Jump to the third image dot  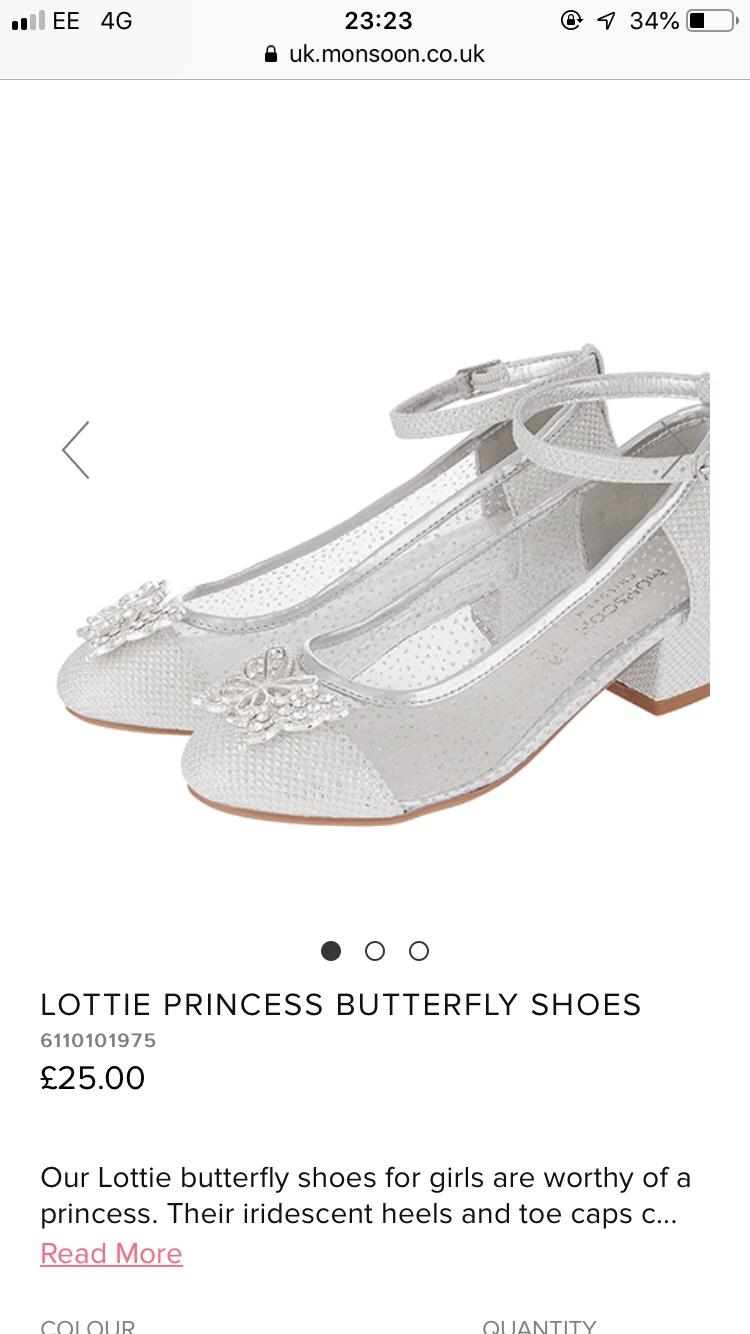coord(419,951)
